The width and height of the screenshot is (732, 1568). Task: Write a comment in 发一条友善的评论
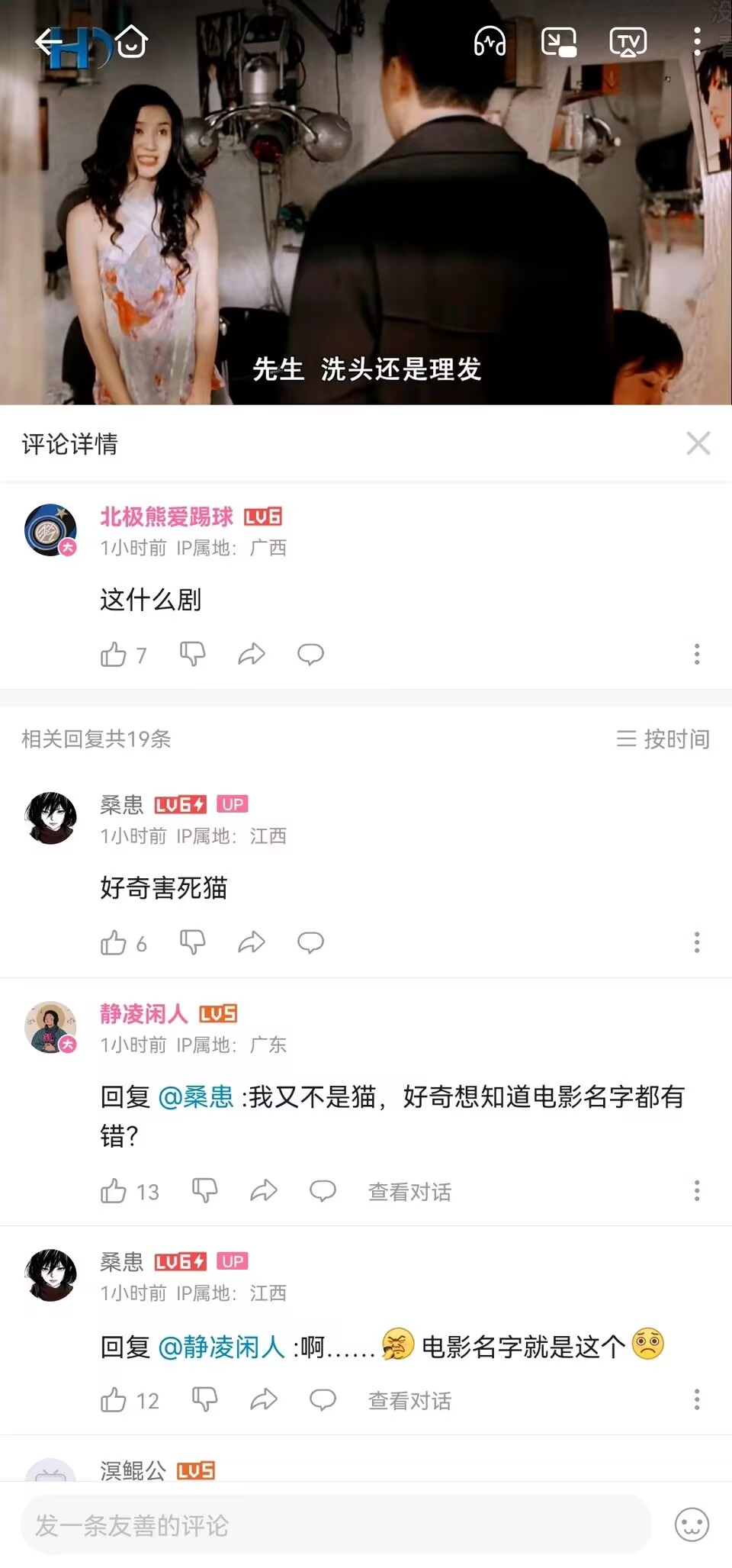[x=335, y=1525]
